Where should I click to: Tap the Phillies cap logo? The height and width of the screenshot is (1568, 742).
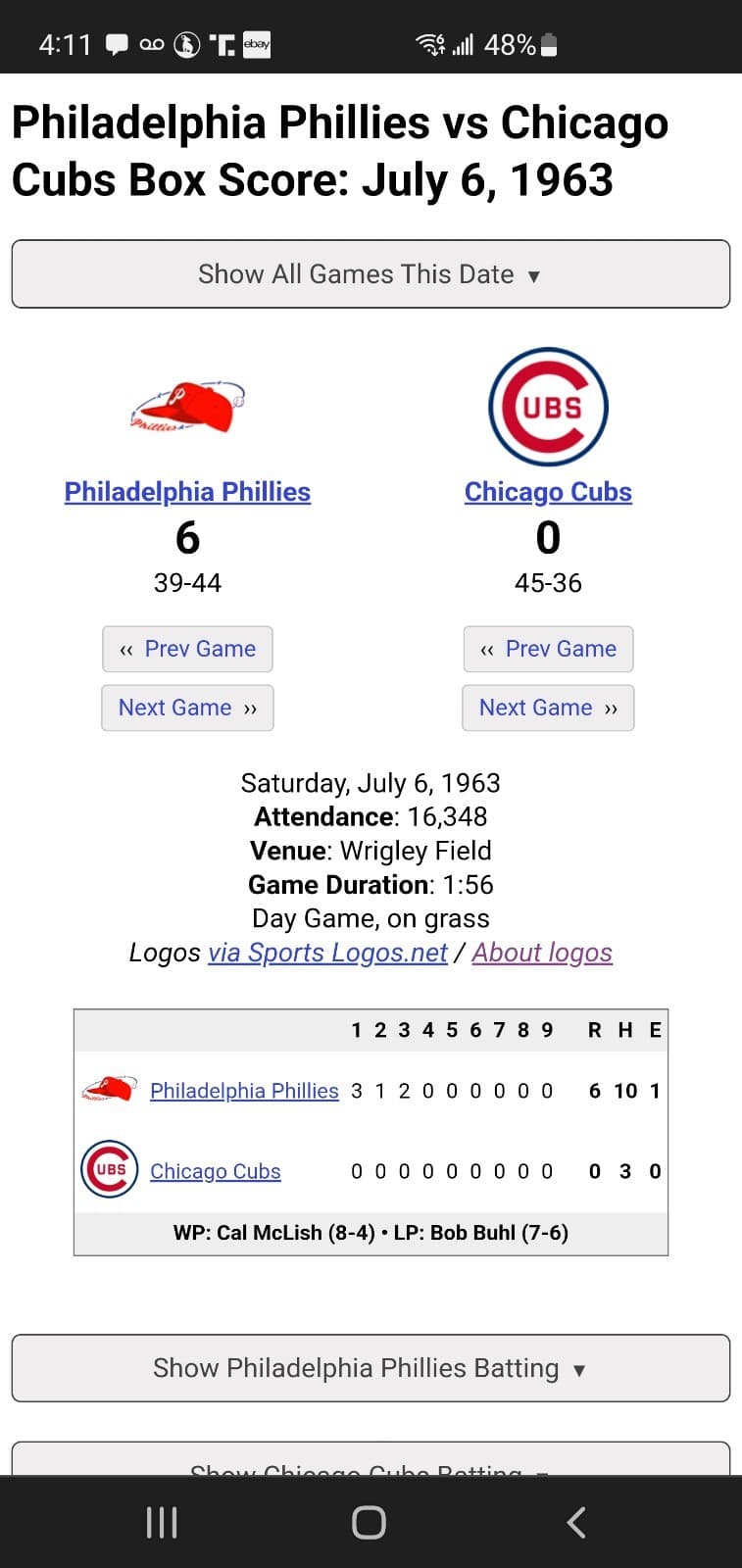(187, 405)
